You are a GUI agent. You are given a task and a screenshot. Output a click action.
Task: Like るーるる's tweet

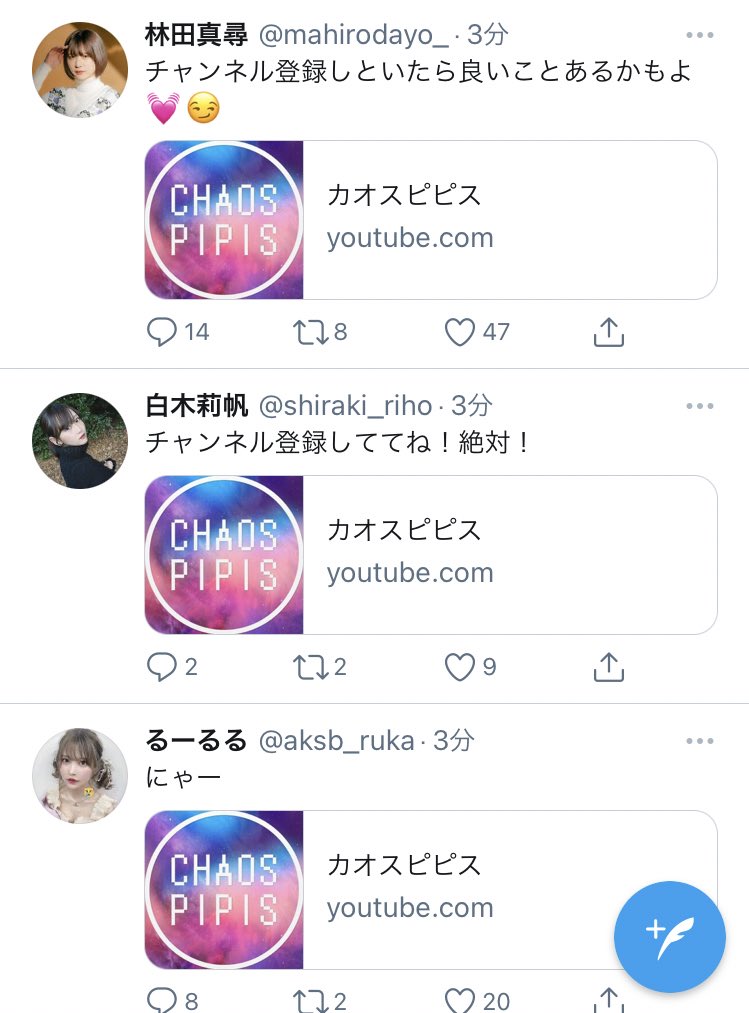pyautogui.click(x=460, y=1000)
